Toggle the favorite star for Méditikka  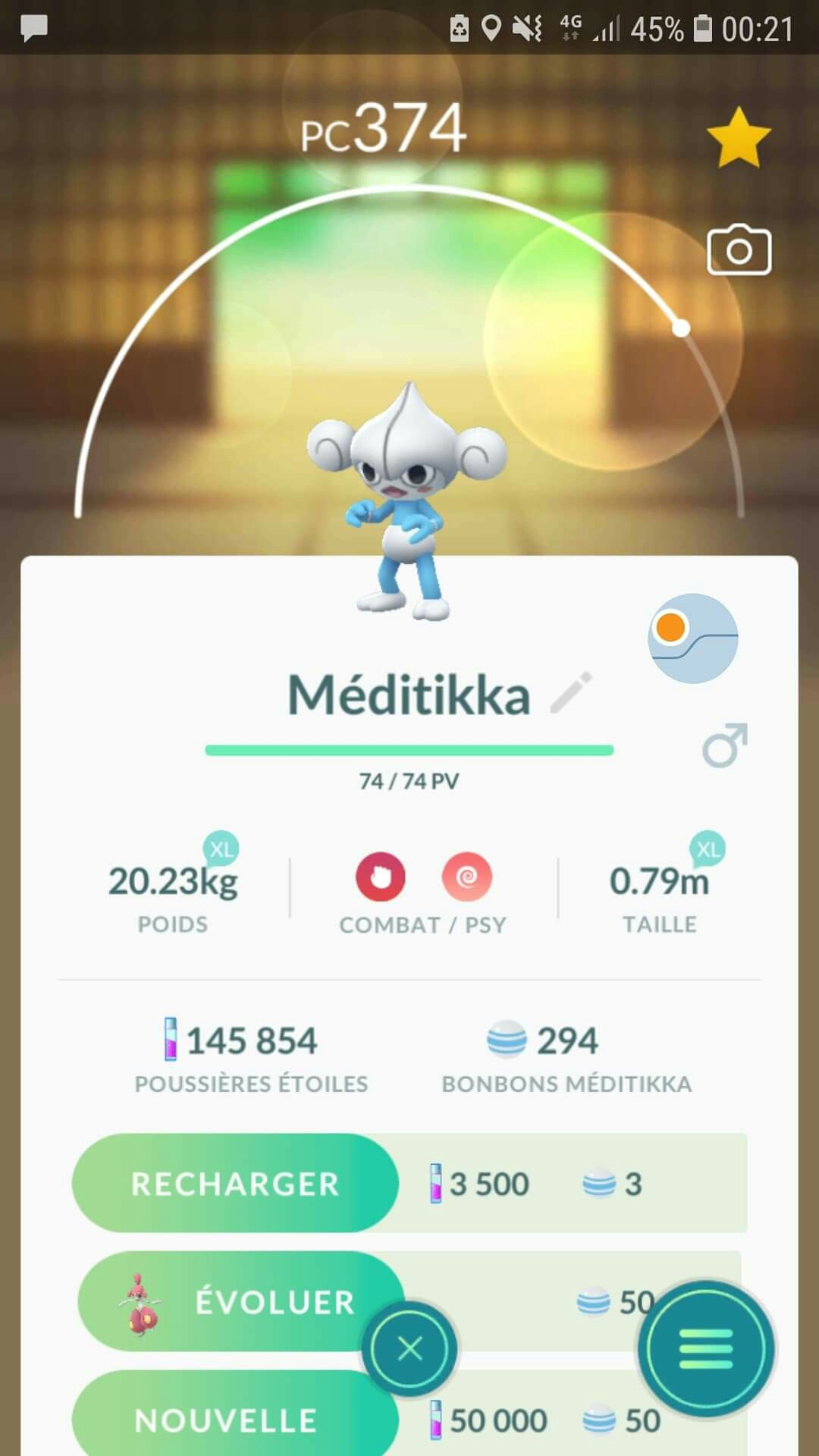[x=738, y=137]
